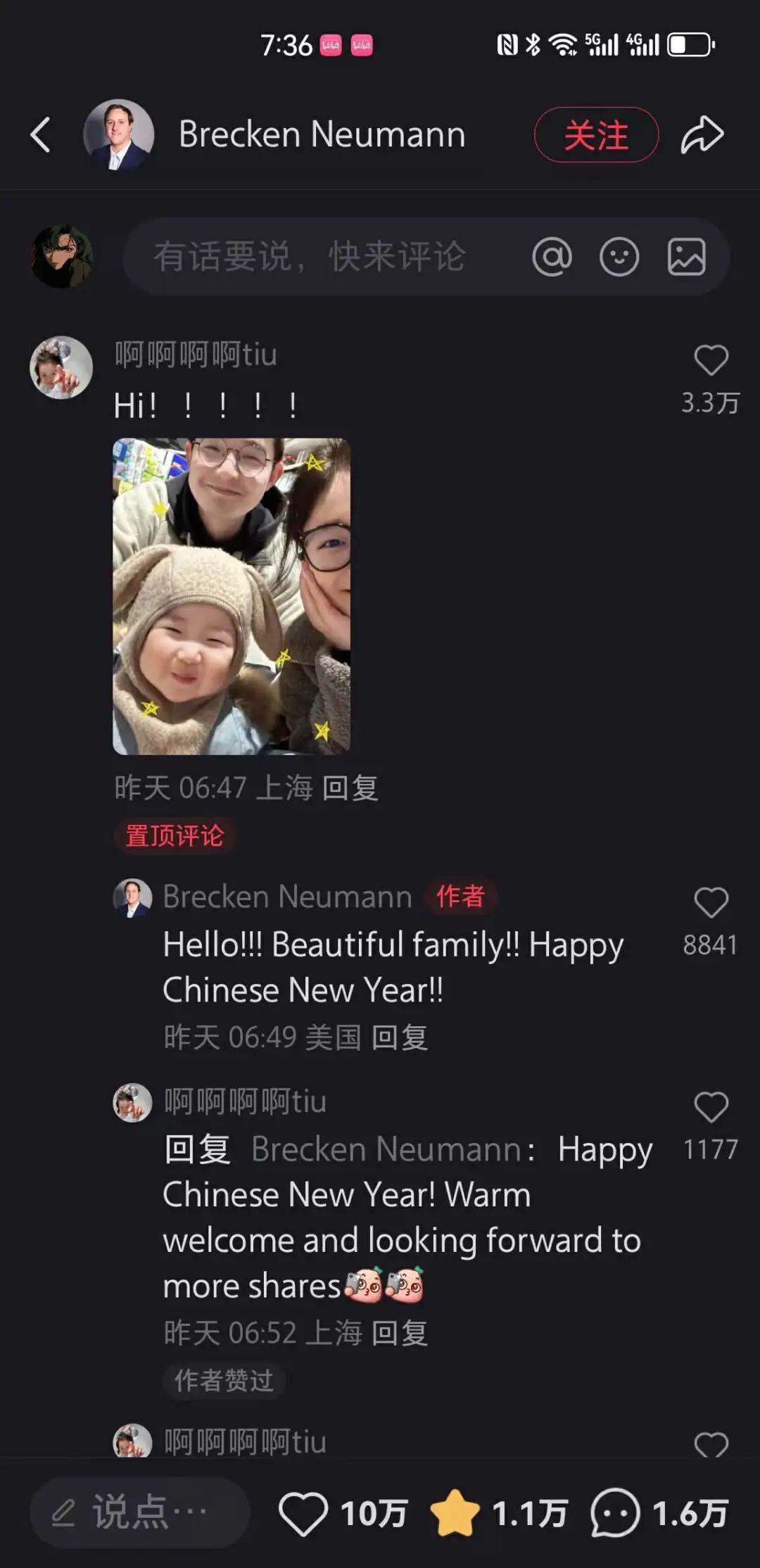The image size is (760, 1568).
Task: Open the emoji picker in comment box
Action: [x=619, y=256]
